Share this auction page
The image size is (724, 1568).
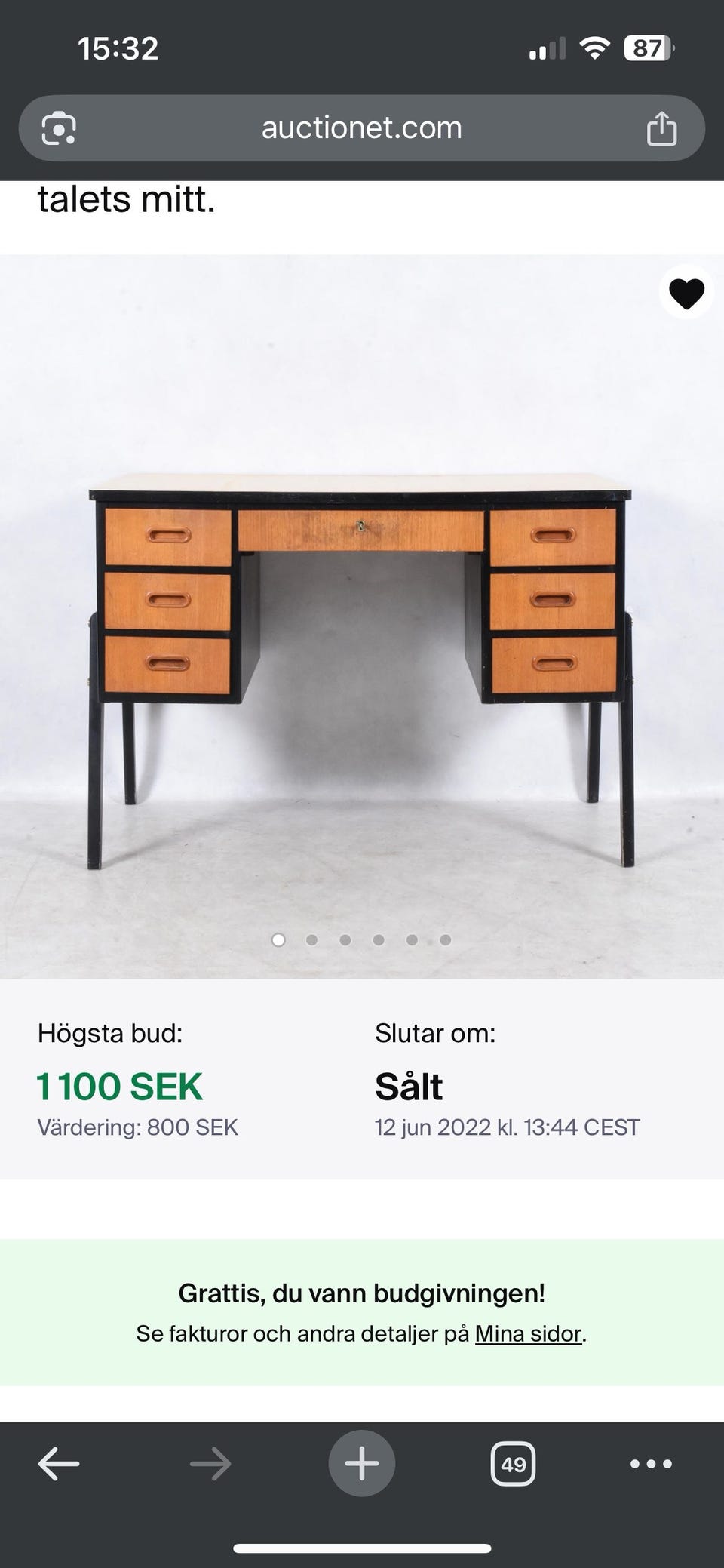tap(662, 128)
